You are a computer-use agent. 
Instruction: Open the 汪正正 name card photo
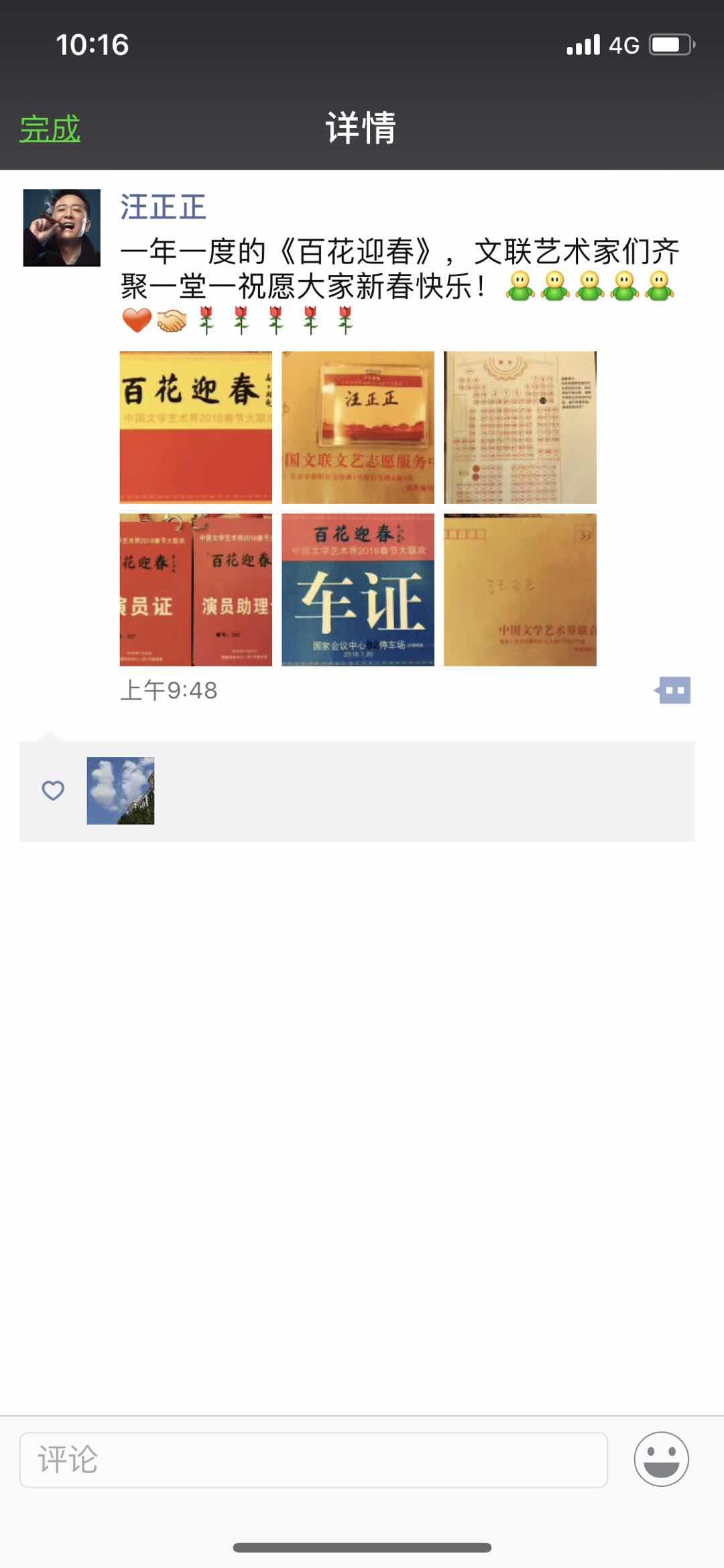[358, 427]
